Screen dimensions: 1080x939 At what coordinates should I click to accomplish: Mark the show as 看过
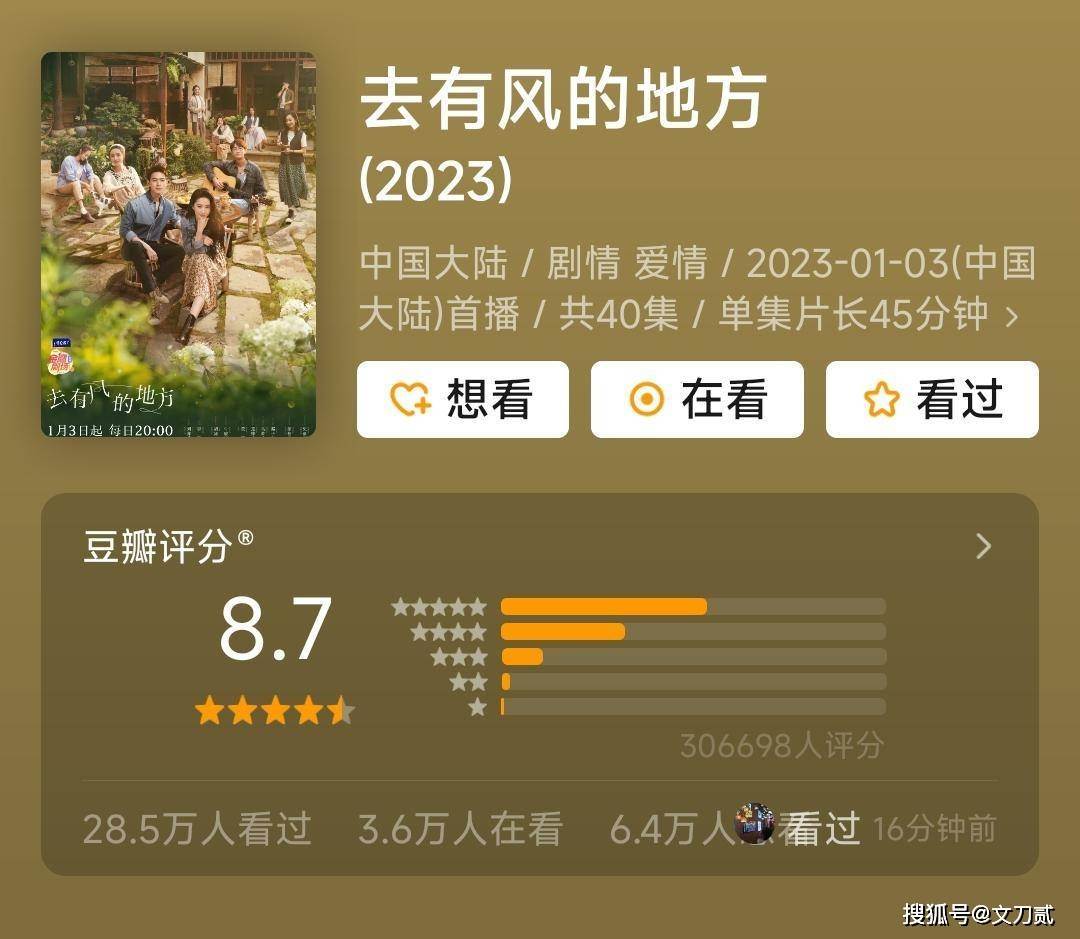tap(931, 399)
